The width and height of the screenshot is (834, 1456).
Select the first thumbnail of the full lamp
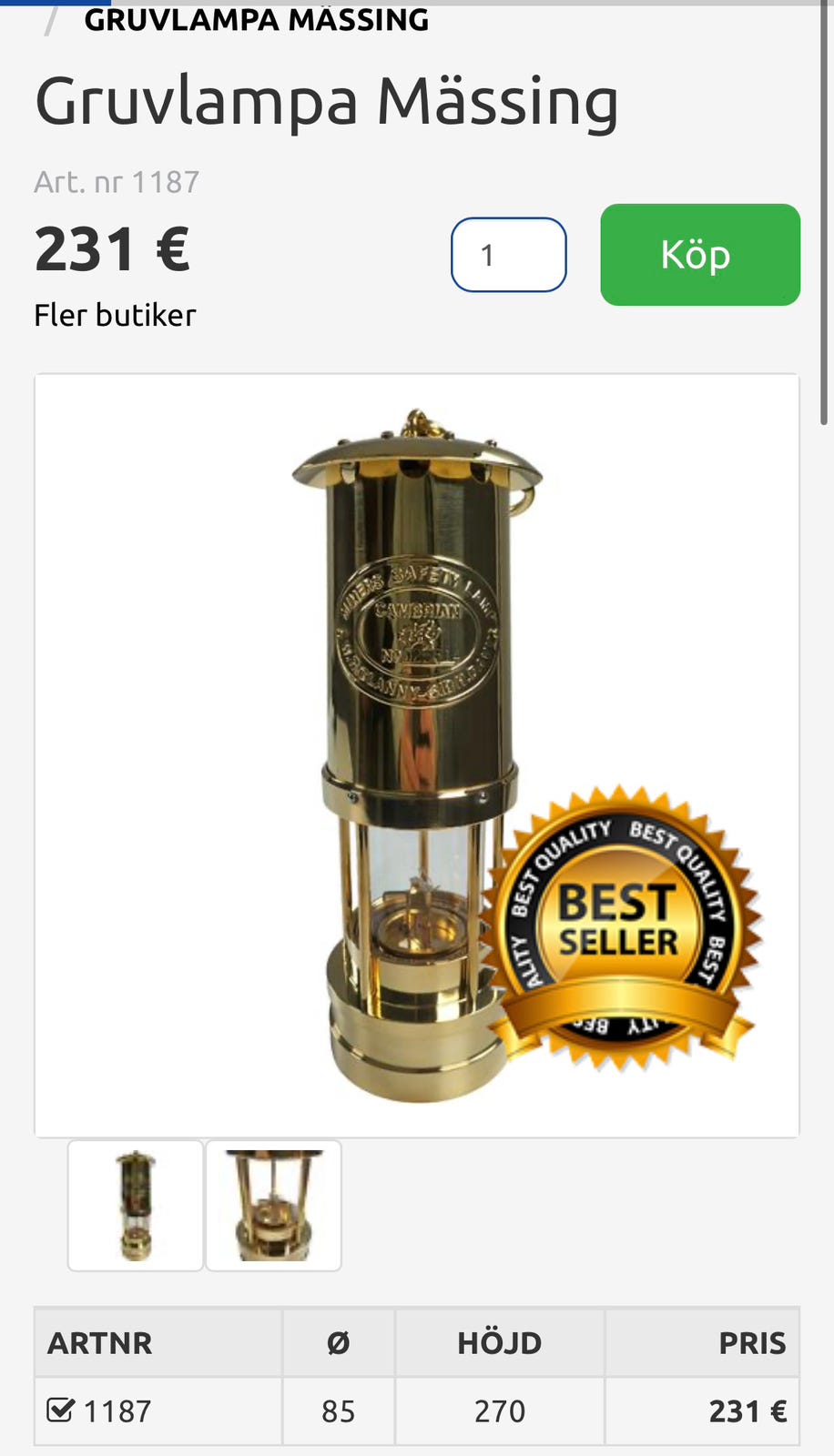(136, 1205)
